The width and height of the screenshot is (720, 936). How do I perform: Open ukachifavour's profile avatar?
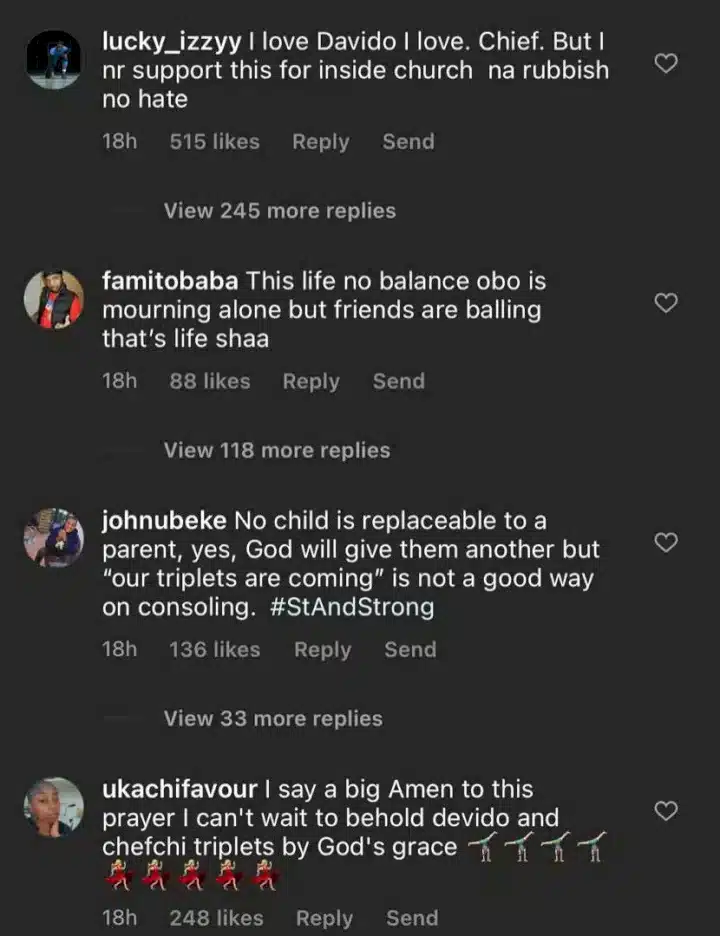(x=53, y=806)
